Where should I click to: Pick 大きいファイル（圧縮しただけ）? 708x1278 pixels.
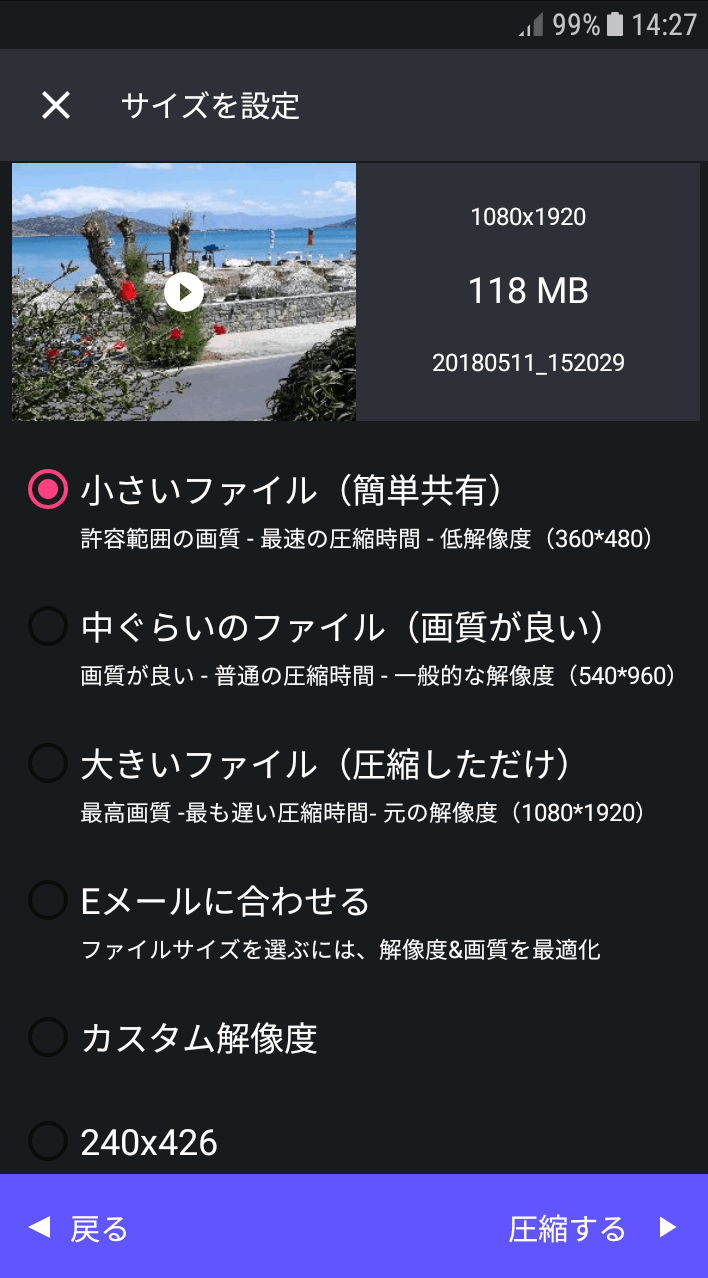[x=47, y=764]
